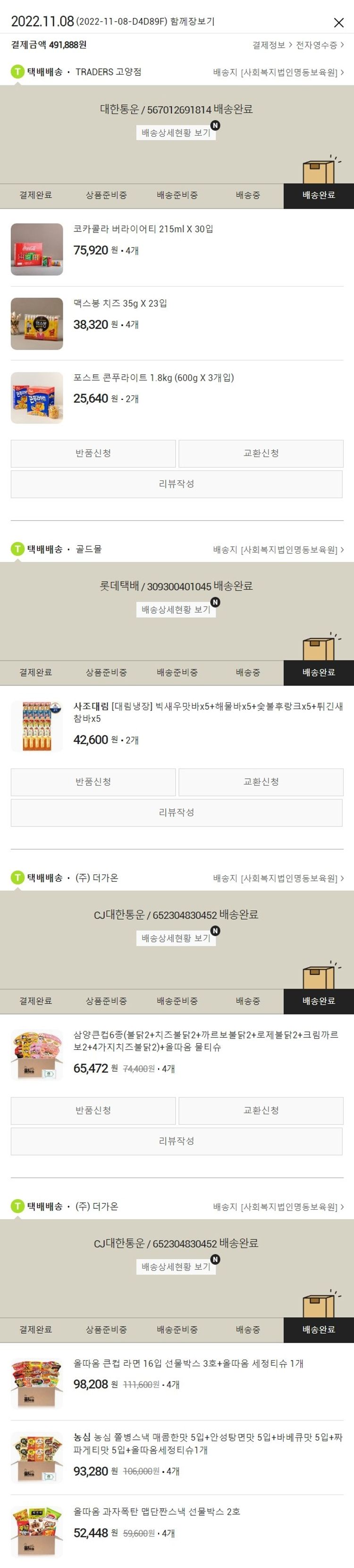View 배송상세현황 for 대한통운 shipment

click(176, 132)
